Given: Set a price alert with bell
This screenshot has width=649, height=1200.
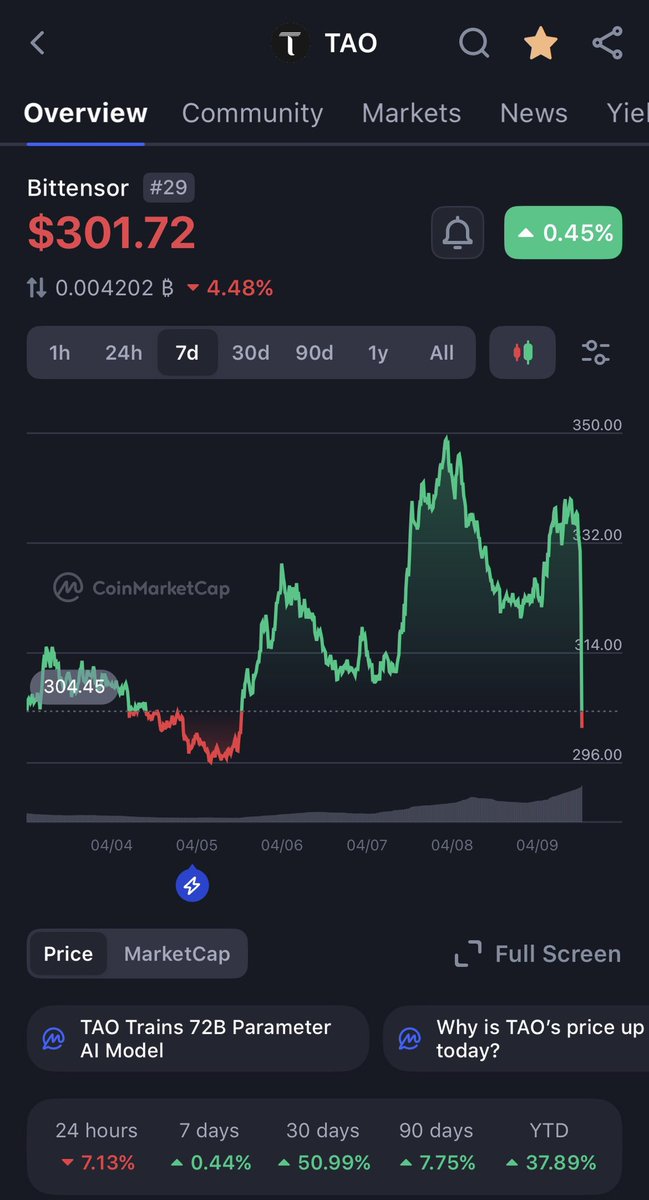Looking at the screenshot, I should coord(458,232).
